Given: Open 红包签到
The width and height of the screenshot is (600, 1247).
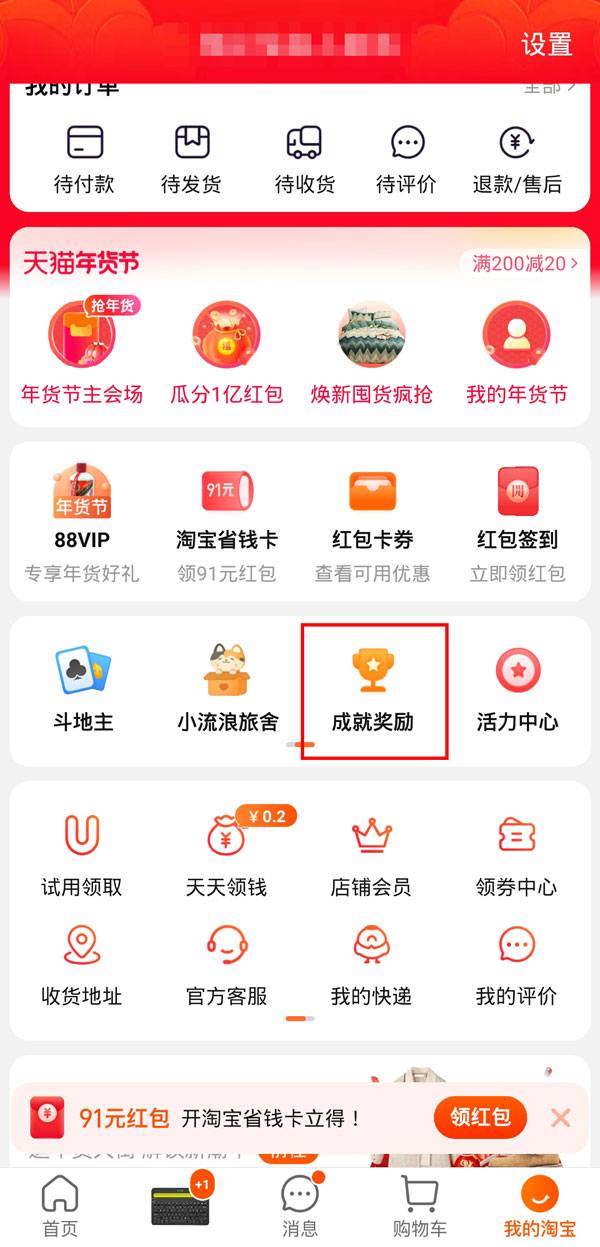Looking at the screenshot, I should (x=517, y=522).
